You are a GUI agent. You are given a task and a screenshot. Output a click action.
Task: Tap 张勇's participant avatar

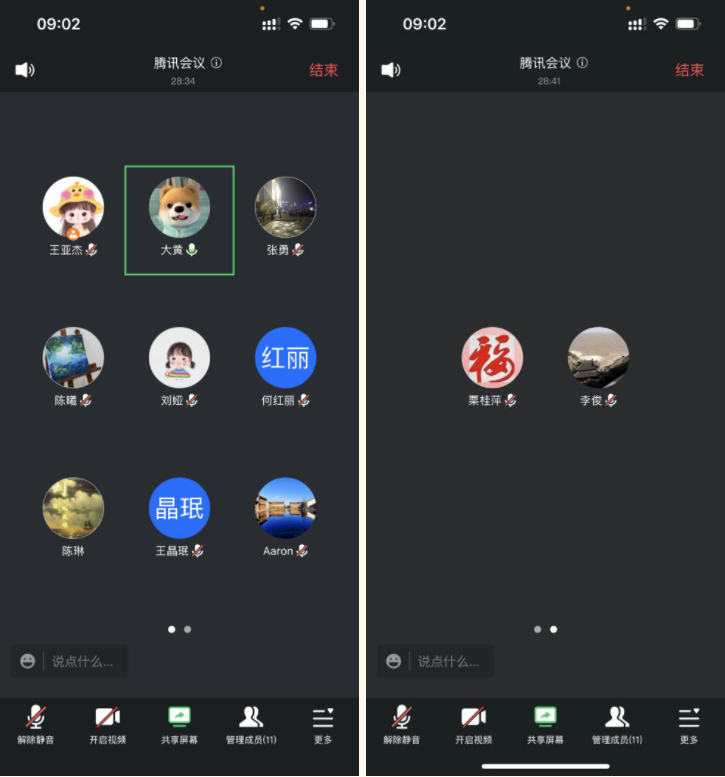pos(285,207)
